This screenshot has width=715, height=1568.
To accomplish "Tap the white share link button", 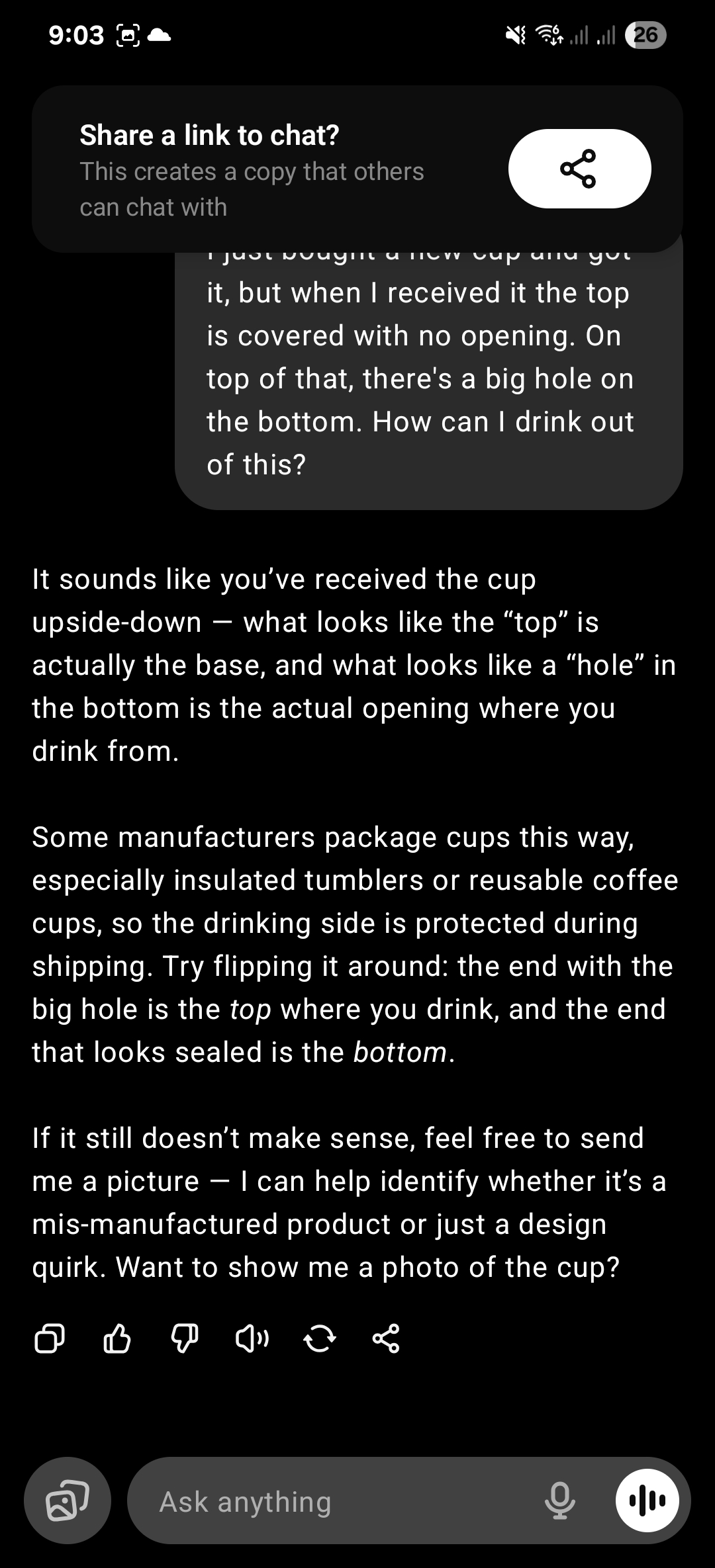I will point(579,169).
